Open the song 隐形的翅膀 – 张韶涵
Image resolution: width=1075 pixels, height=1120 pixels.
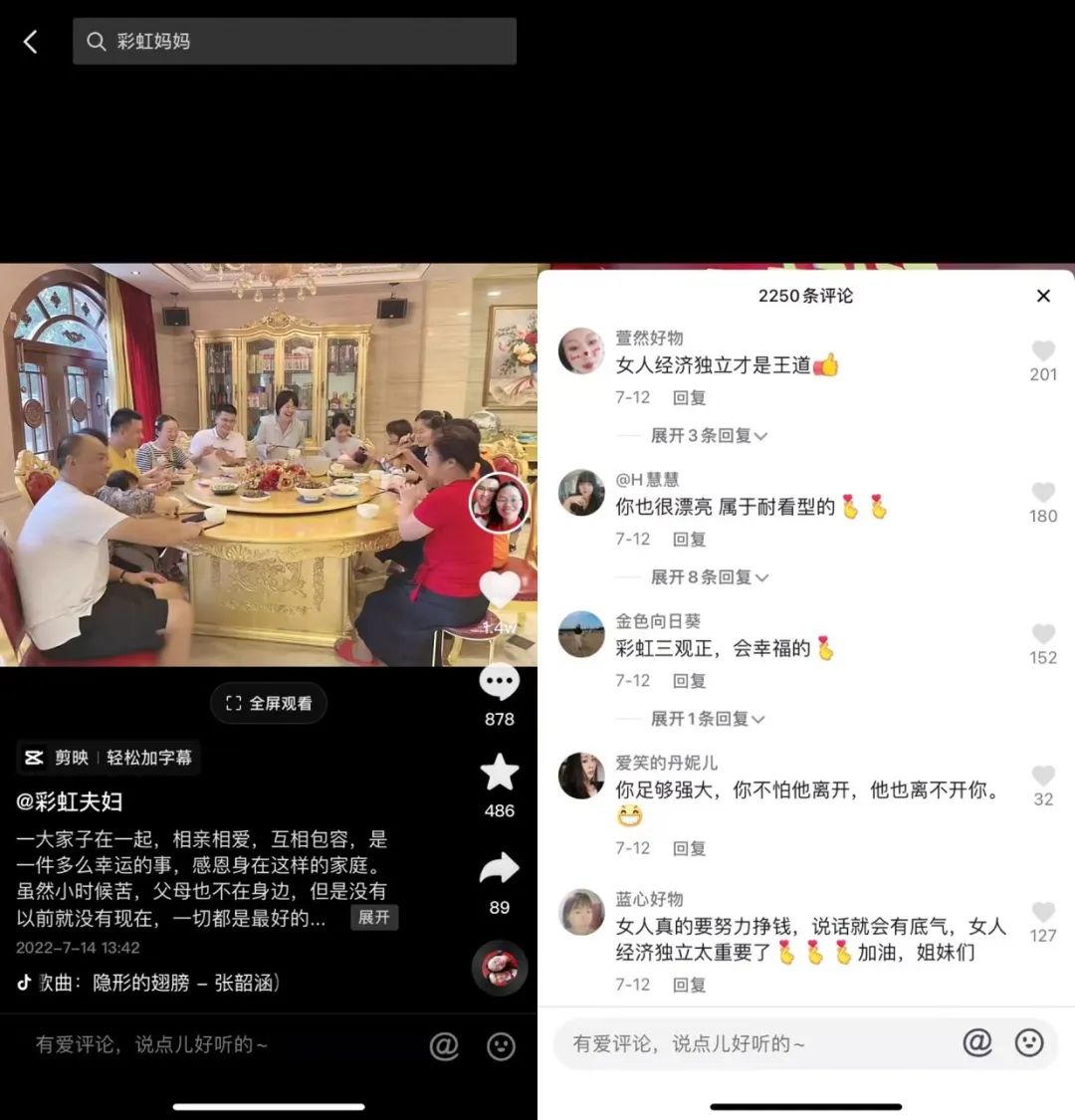tap(159, 983)
